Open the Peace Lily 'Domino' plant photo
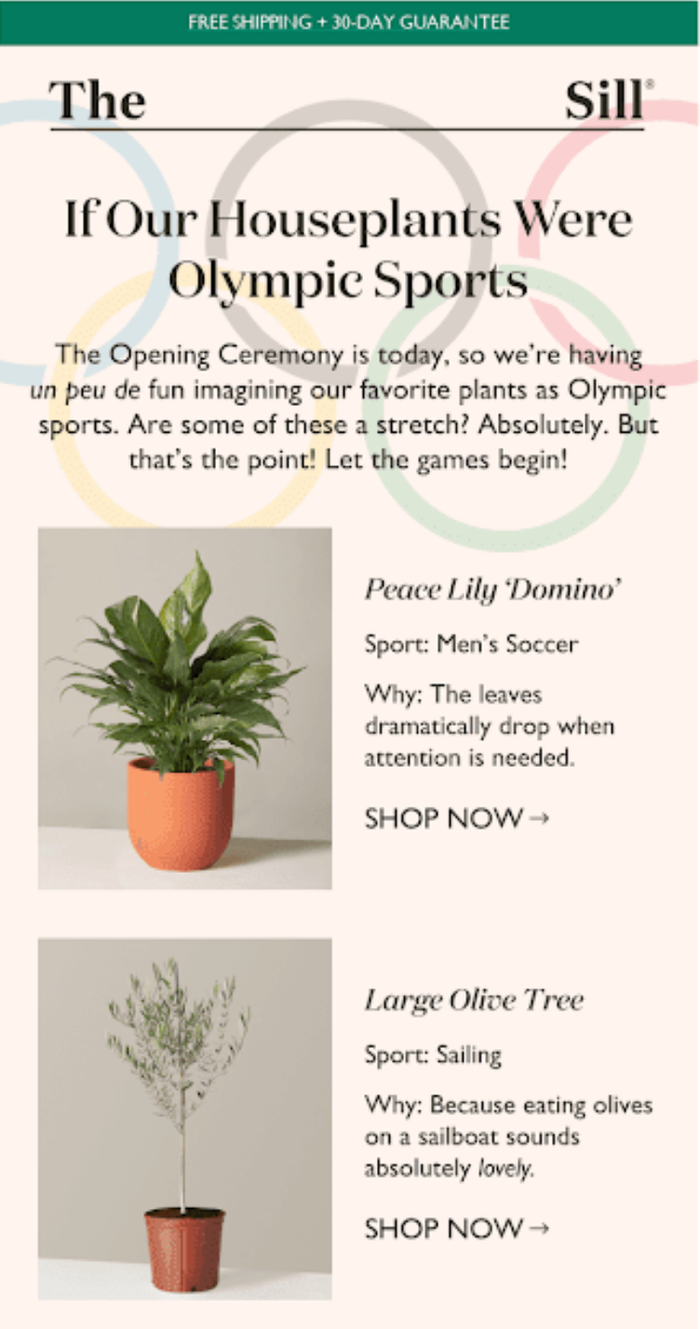Screen dimensions: 700x1329 tap(185, 708)
